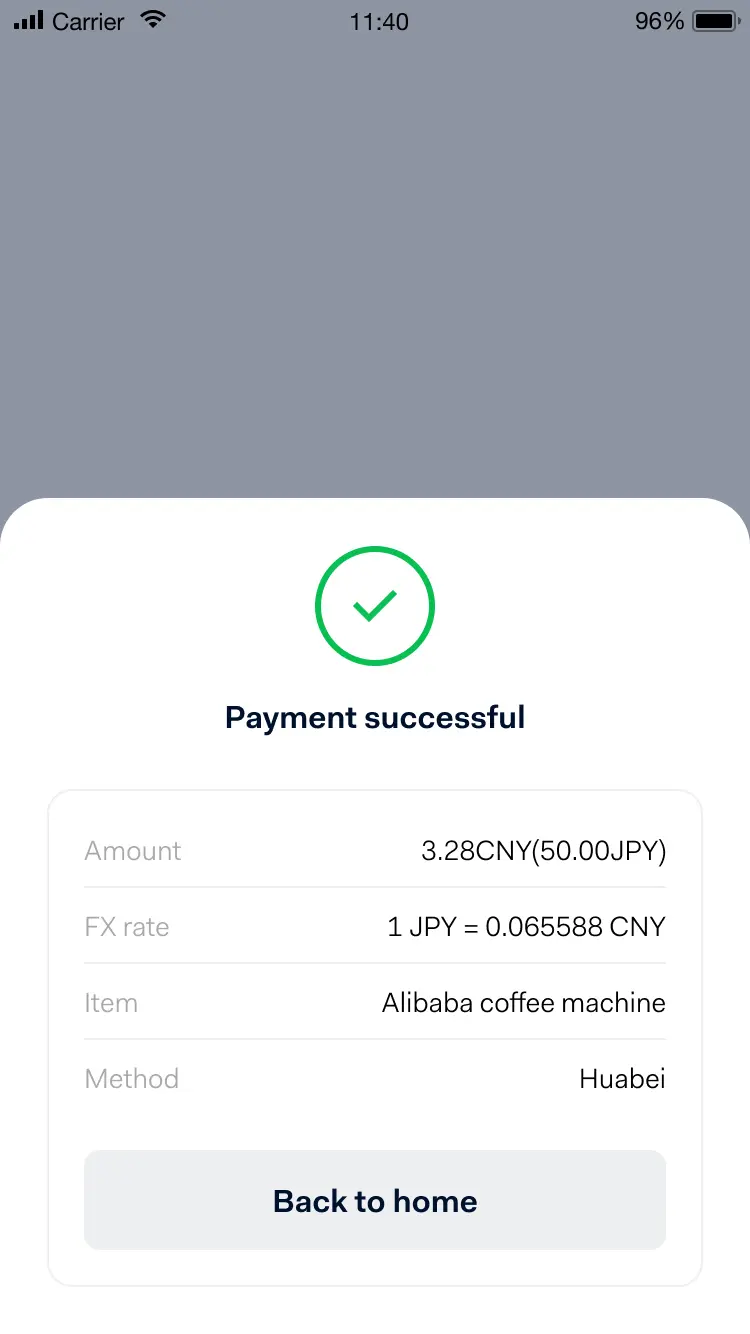The height and width of the screenshot is (1334, 750).
Task: Click the payment details card
Action: pos(375,1035)
